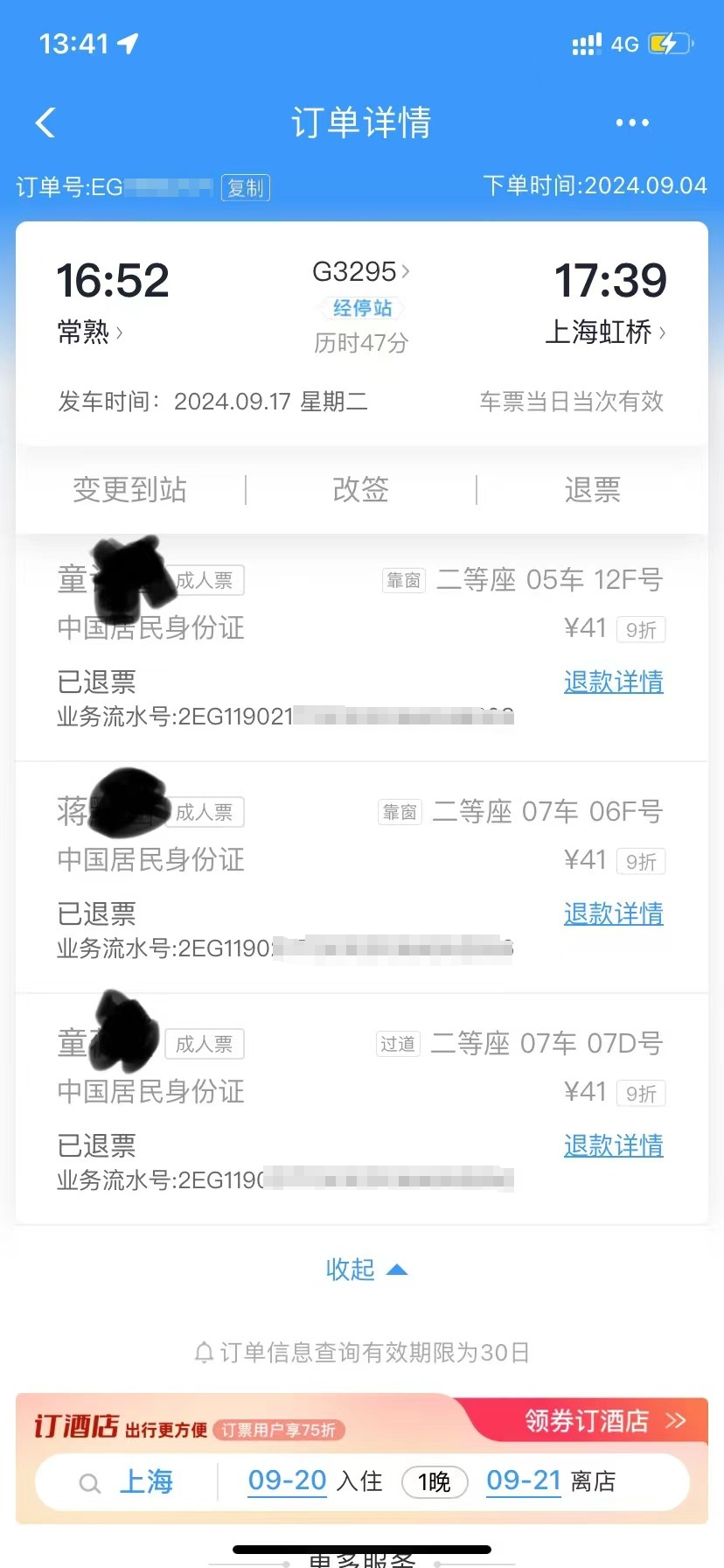Collapse passenger list with 收起
This screenshot has height=1568, width=724.
pos(365,1270)
